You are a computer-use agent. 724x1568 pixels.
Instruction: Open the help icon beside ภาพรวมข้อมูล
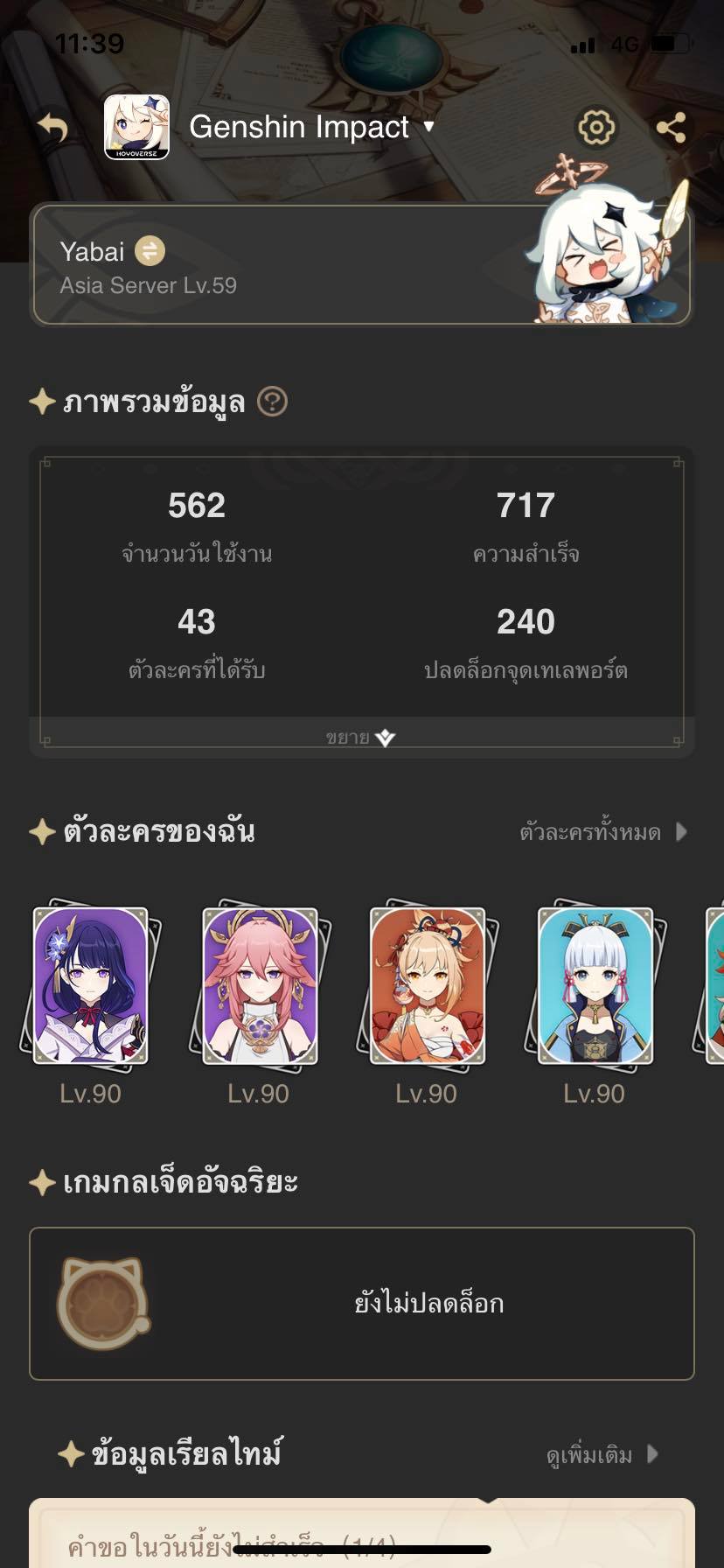coord(272,402)
